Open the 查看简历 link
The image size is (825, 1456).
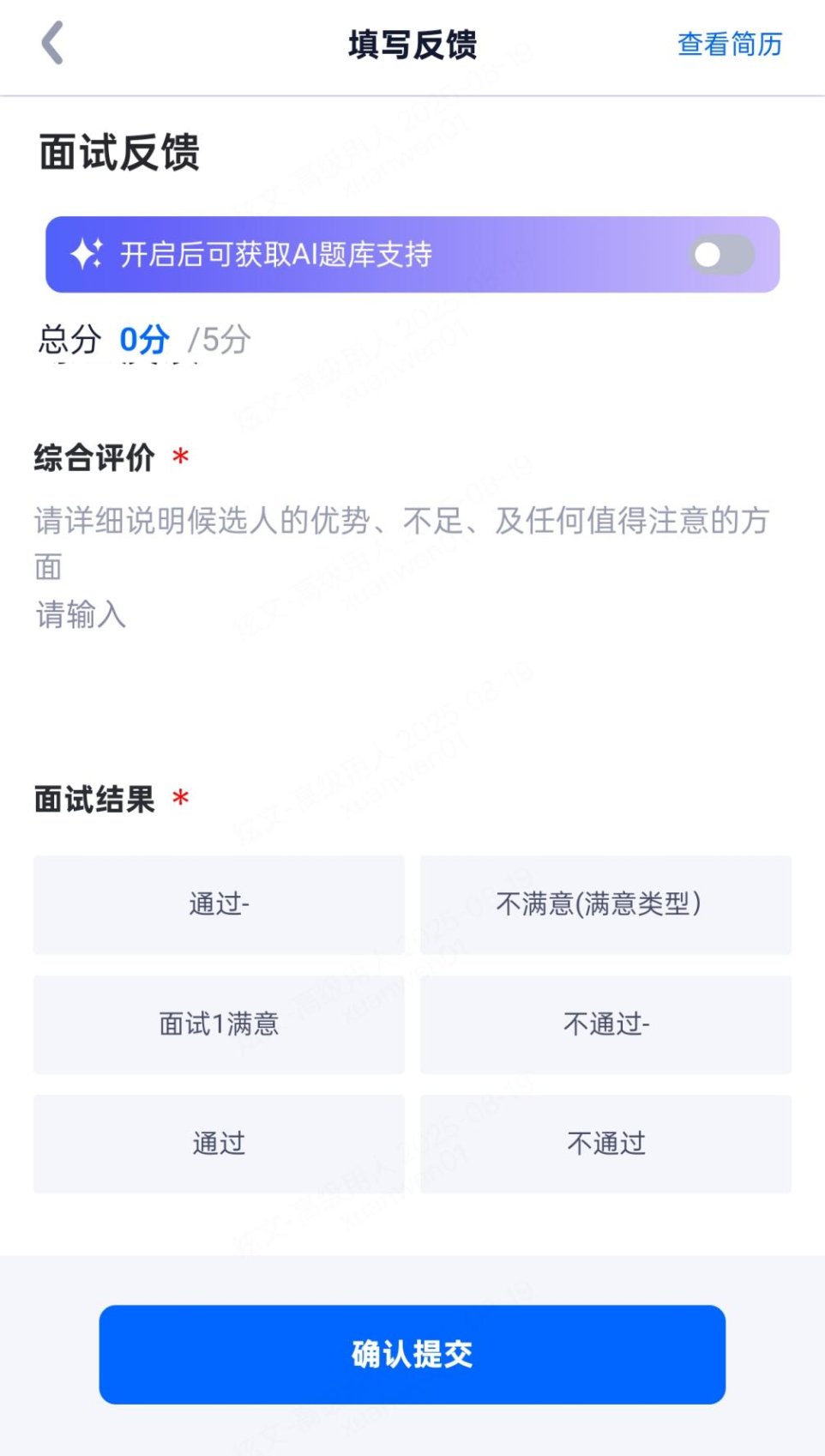pos(729,44)
